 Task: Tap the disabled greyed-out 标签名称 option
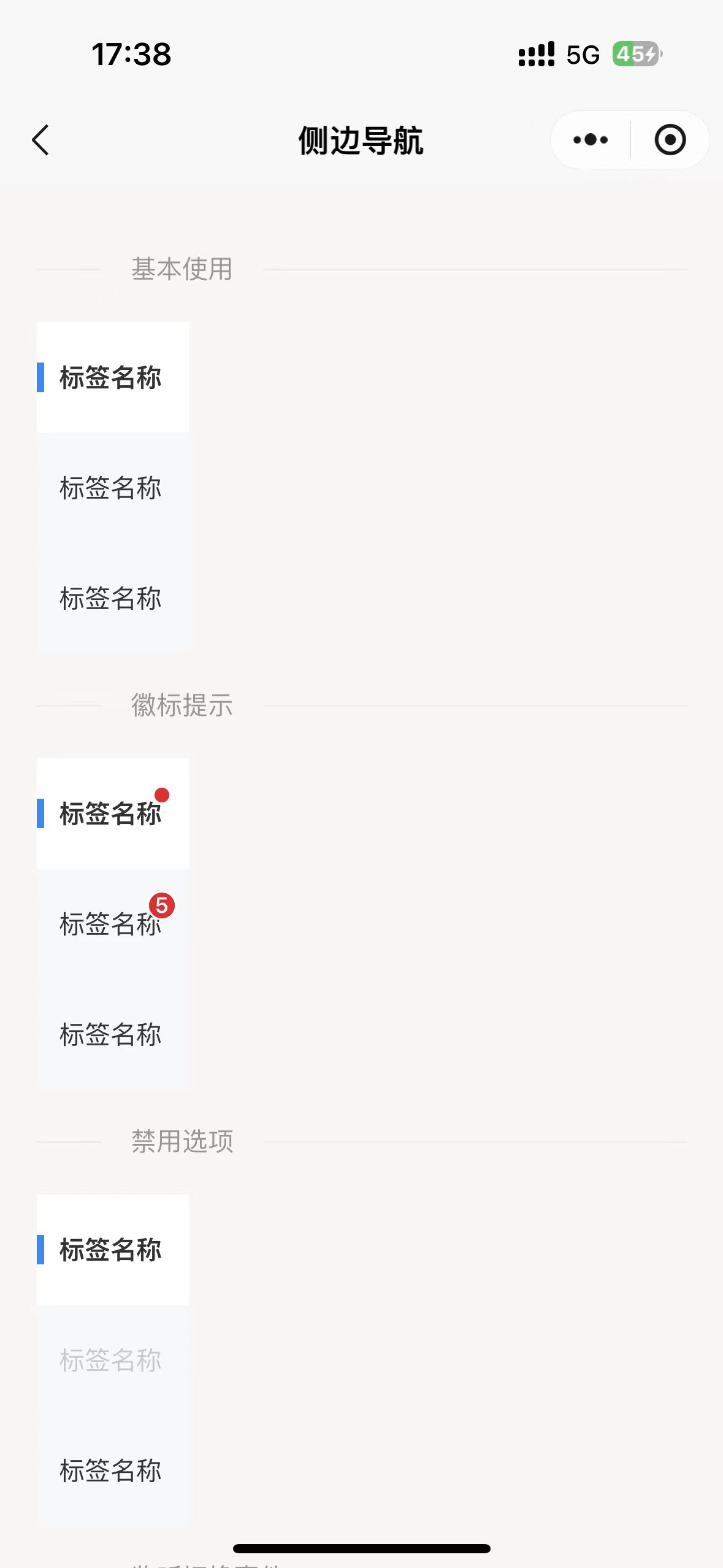point(110,1361)
